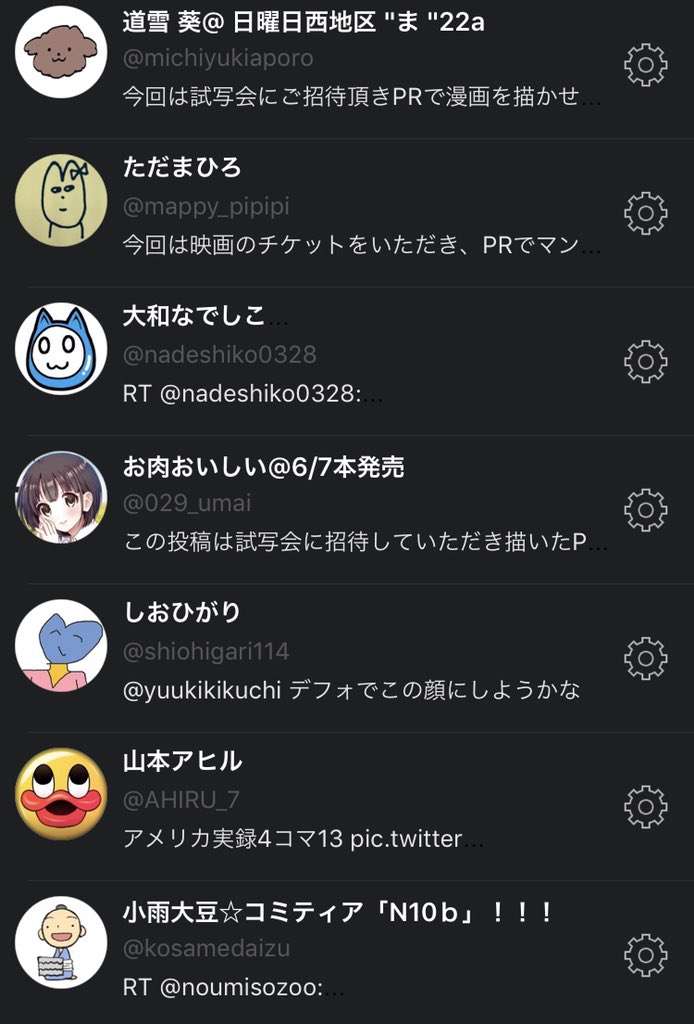Tap the gear beside 山本アヒル
Screen dimensions: 694x1024
645,805
